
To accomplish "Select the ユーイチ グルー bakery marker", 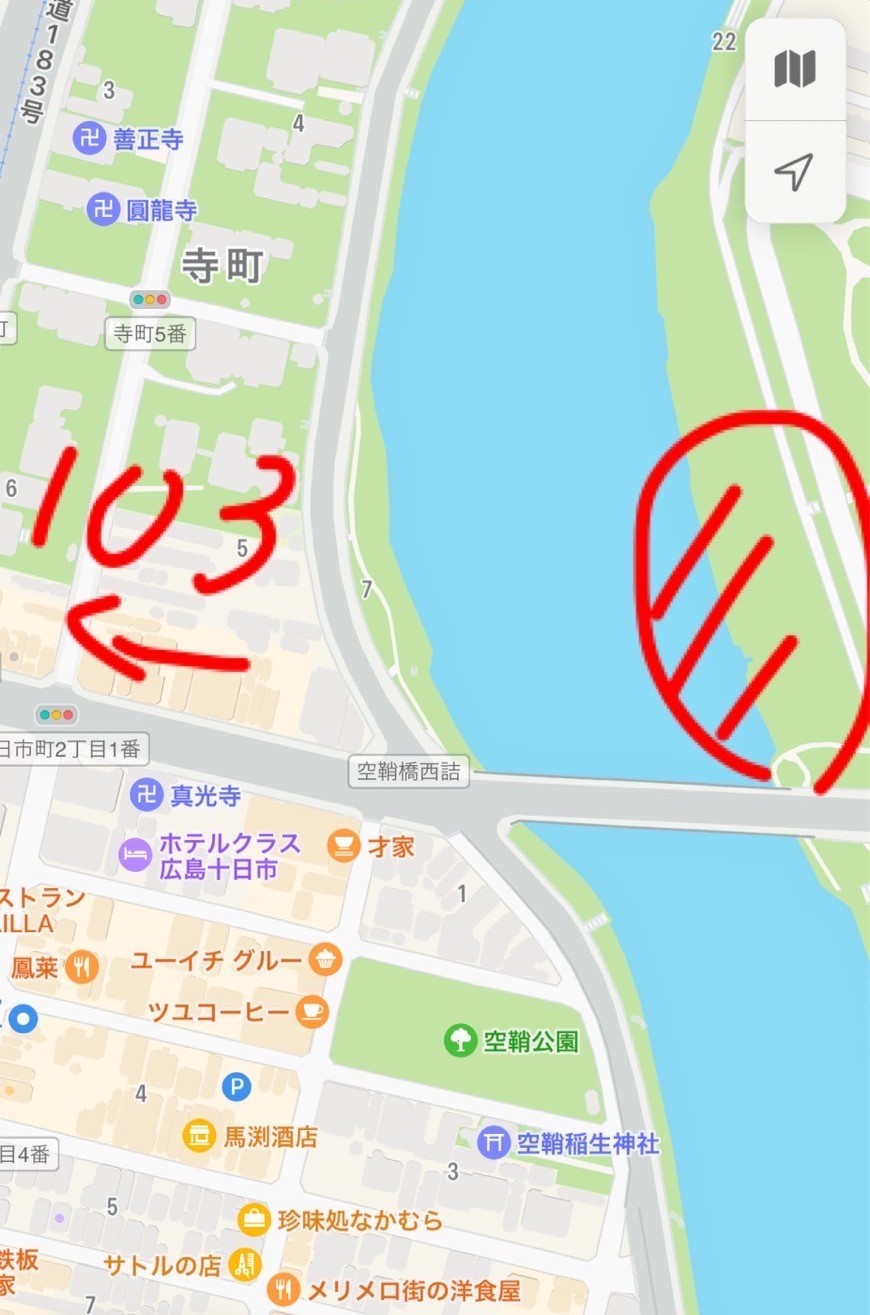I will tap(326, 960).
